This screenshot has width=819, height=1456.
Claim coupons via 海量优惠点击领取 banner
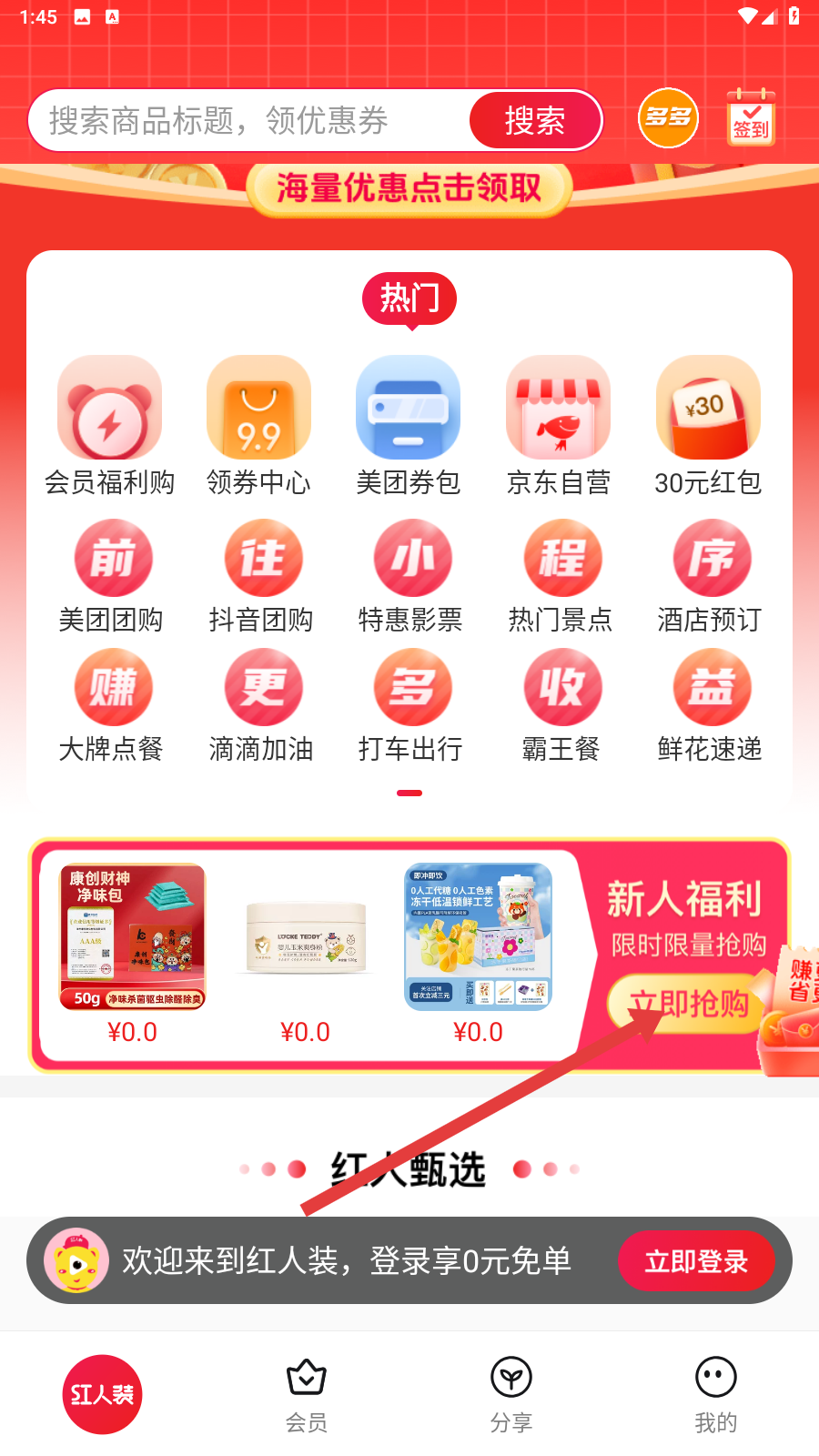pos(409,188)
